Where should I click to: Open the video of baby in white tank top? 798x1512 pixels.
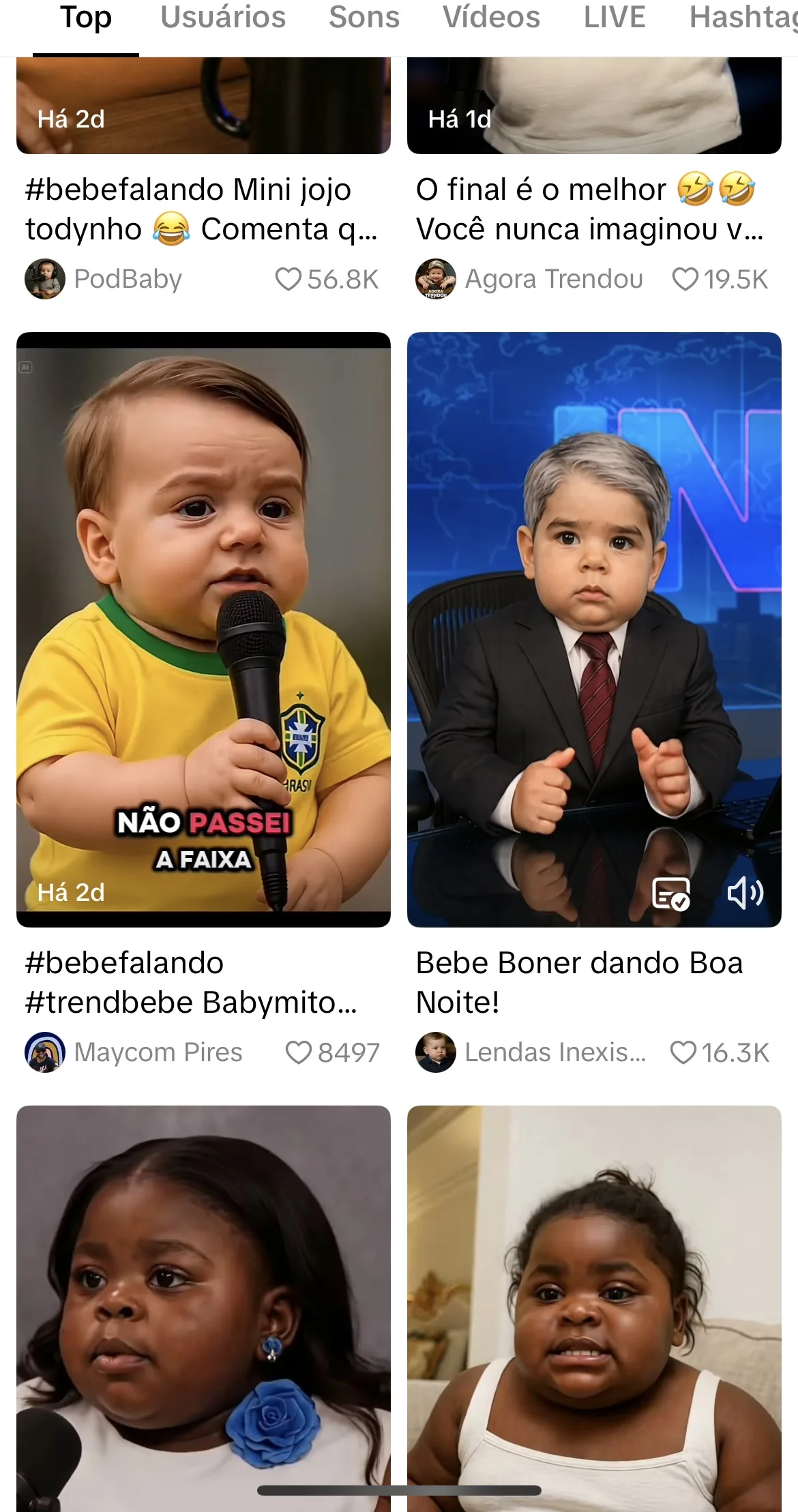[x=594, y=1308]
